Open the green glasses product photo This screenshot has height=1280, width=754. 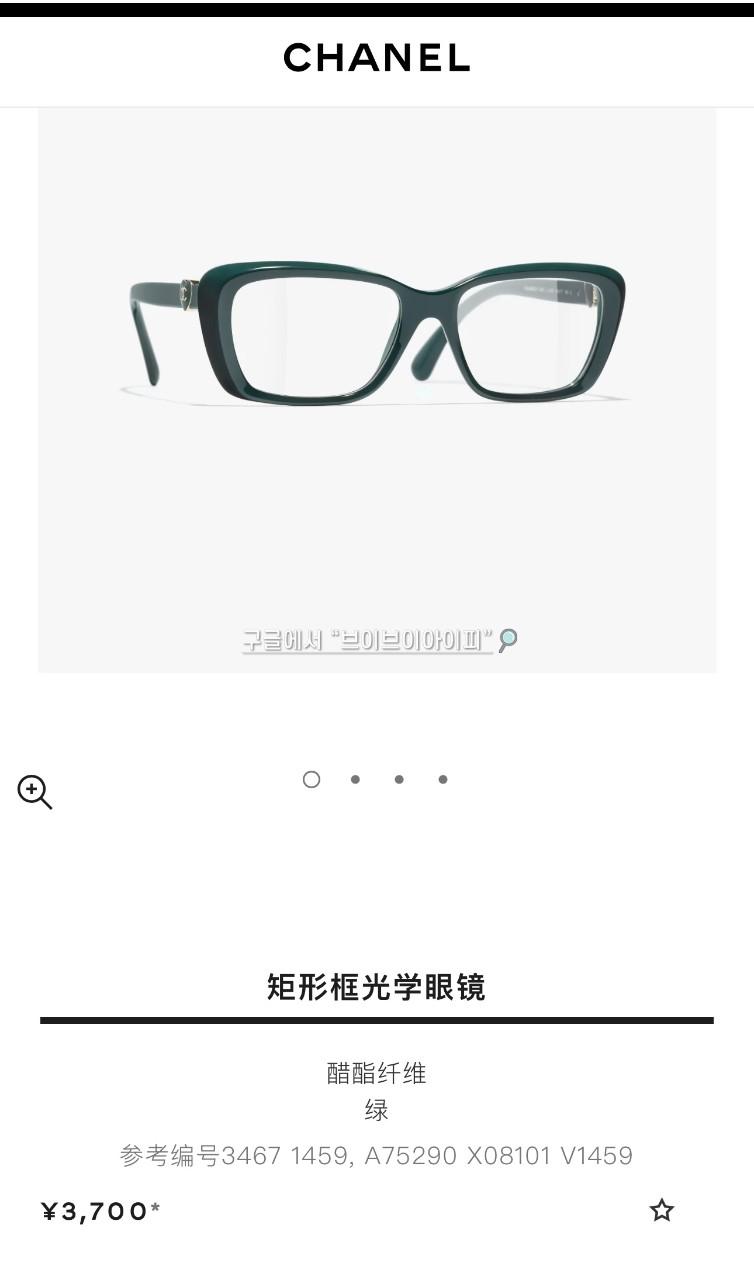(x=377, y=335)
